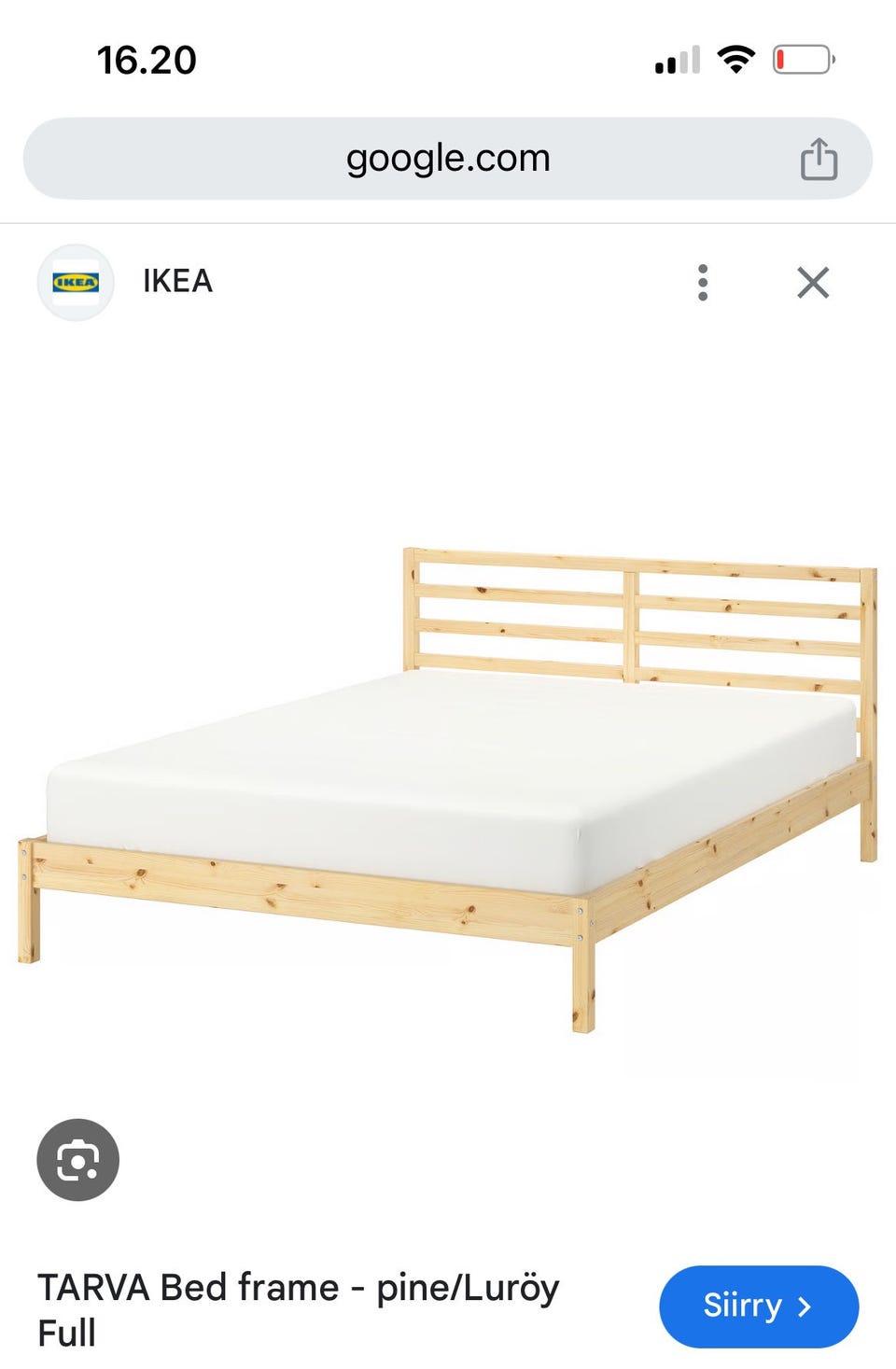Tap the chevron inside the Siirry button

click(805, 1306)
